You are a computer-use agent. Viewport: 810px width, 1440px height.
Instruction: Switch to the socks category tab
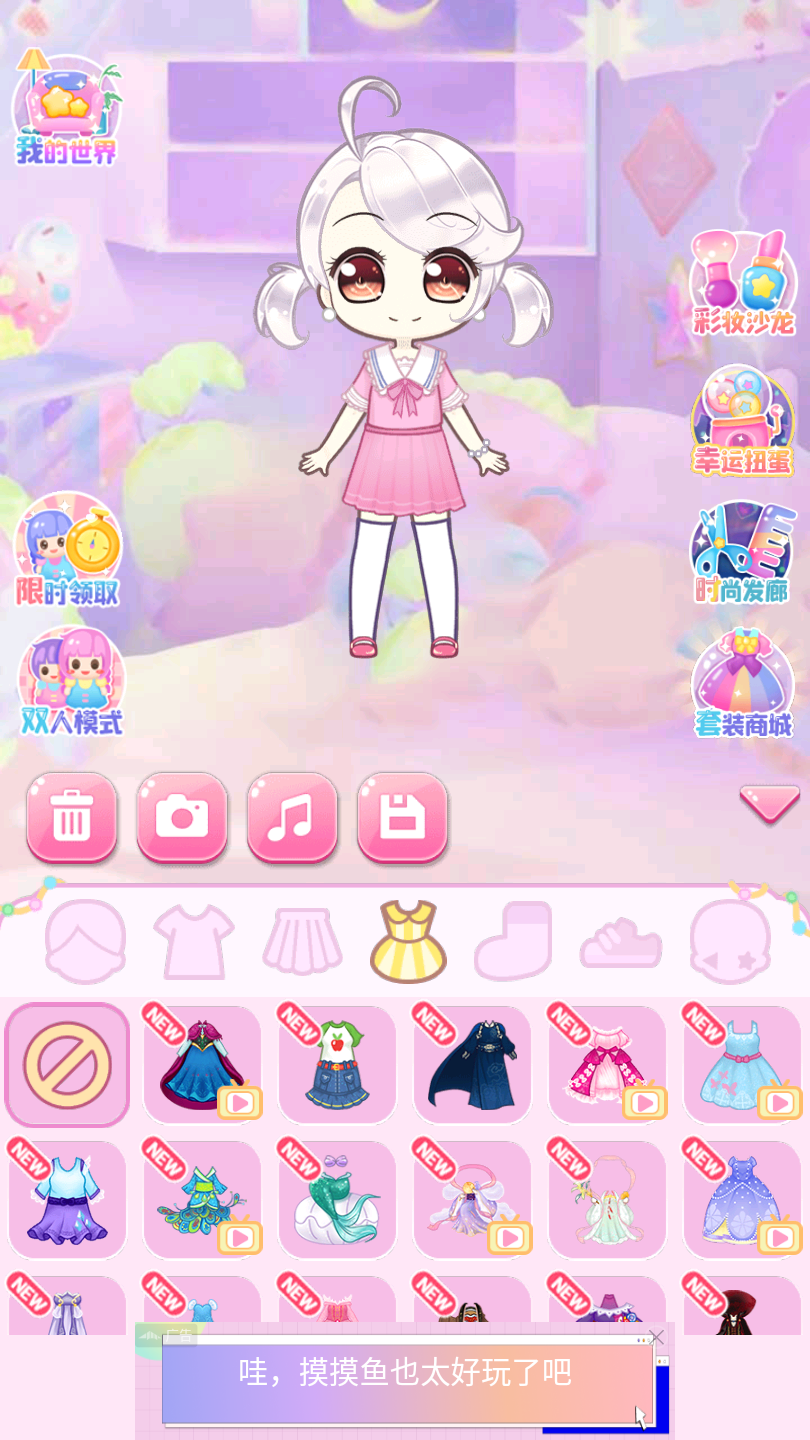click(x=514, y=942)
